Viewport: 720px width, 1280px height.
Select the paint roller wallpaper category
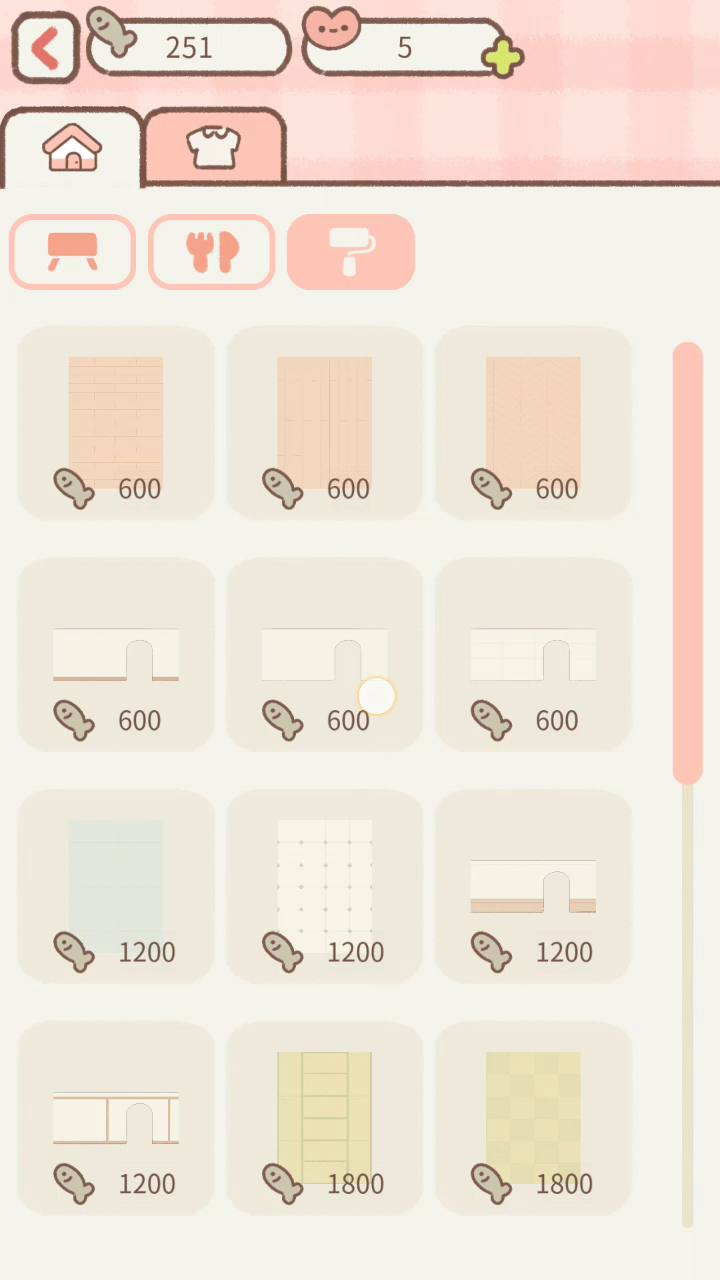pyautogui.click(x=351, y=252)
